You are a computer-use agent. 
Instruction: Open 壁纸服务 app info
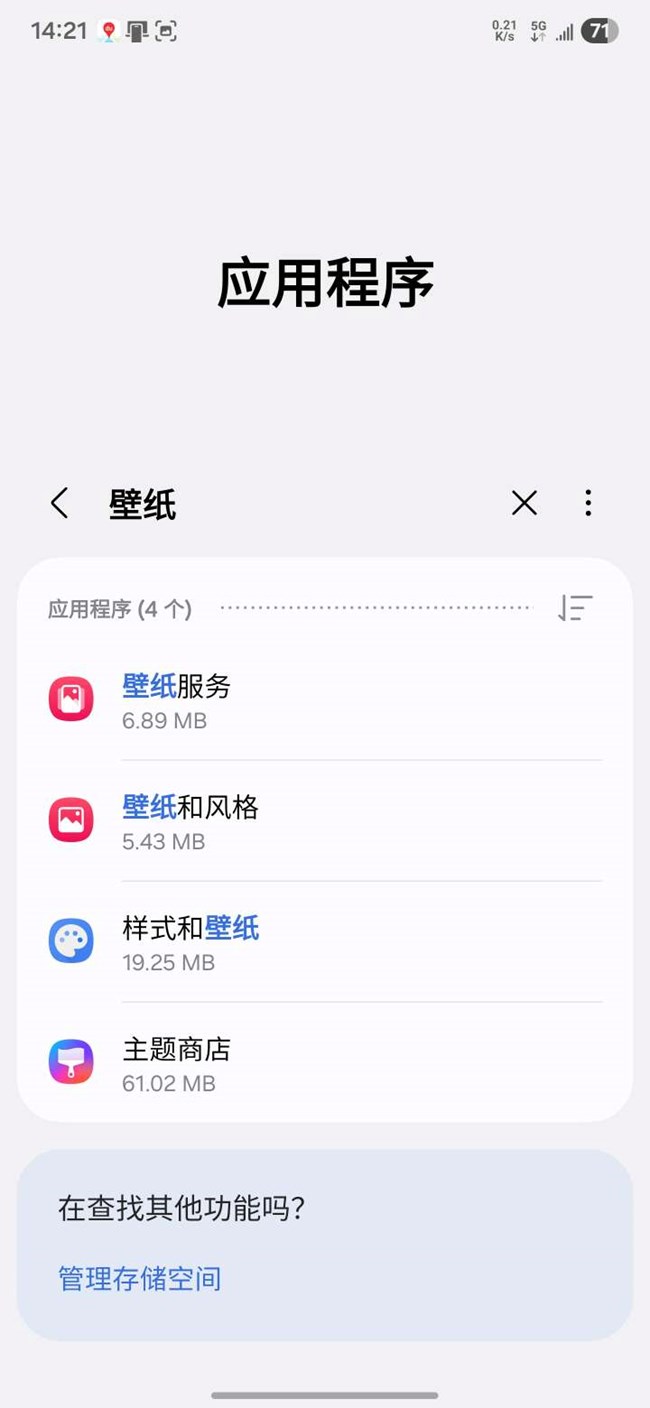click(x=324, y=700)
